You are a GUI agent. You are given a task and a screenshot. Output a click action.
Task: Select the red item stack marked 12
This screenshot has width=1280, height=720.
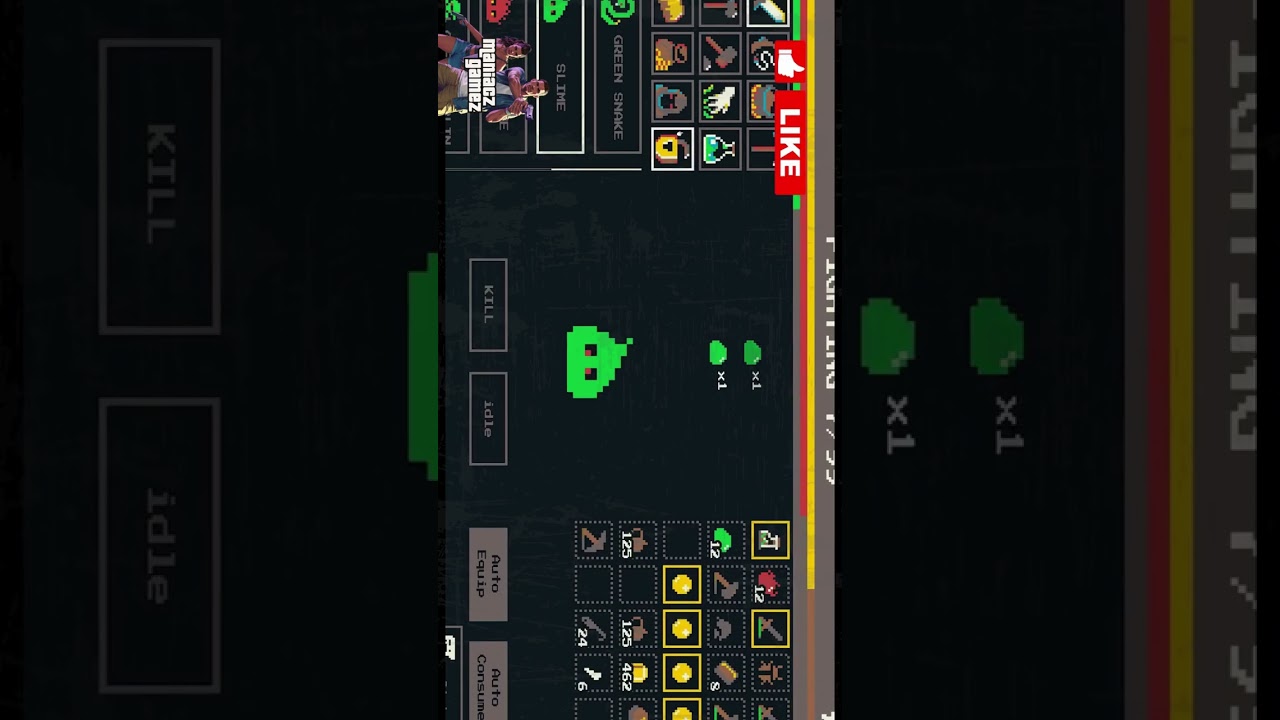click(x=768, y=585)
